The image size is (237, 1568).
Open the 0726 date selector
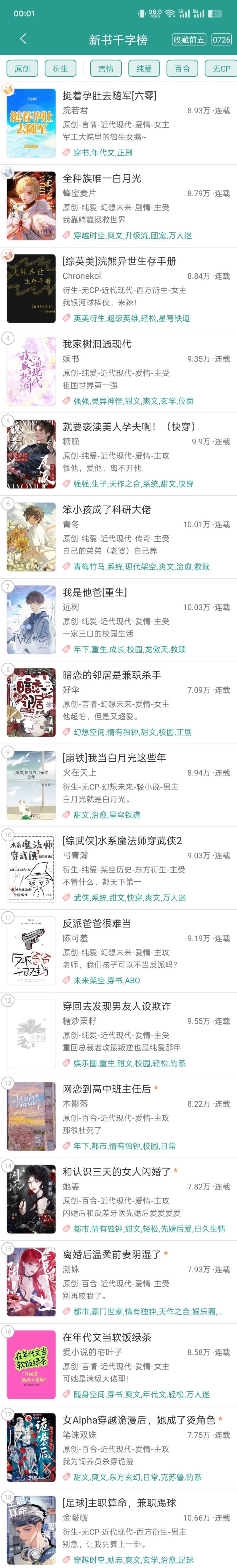[221, 39]
